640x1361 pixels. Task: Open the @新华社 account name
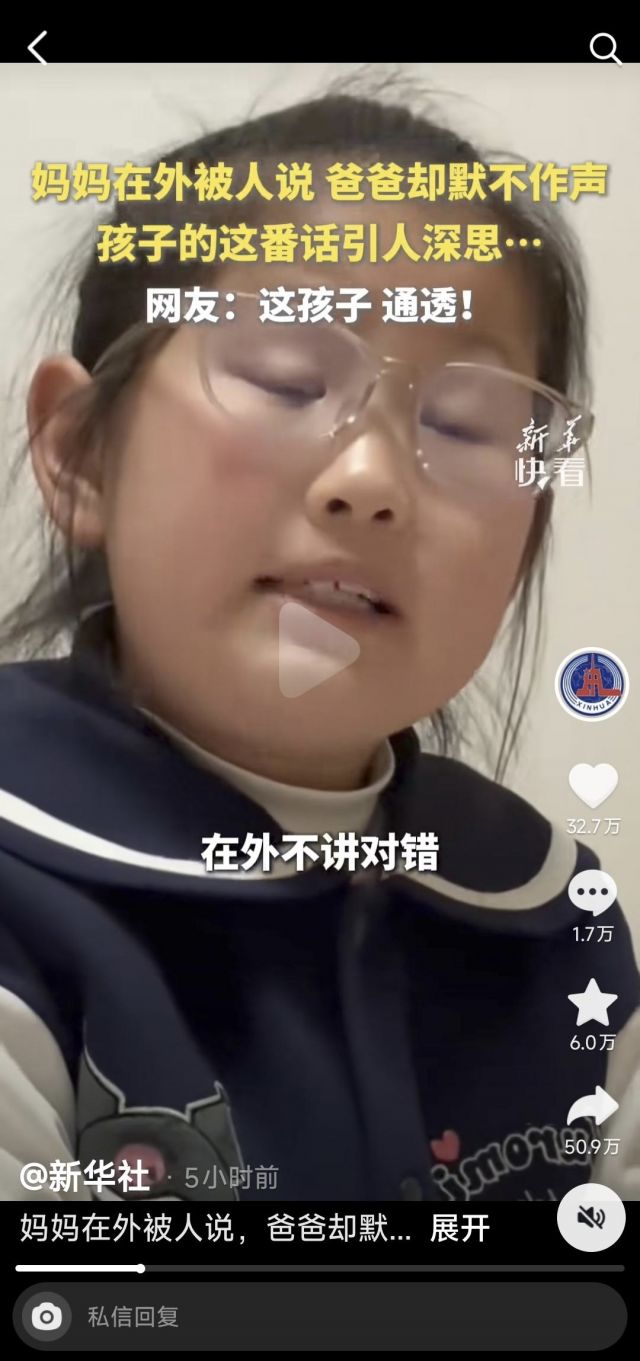click(84, 1177)
